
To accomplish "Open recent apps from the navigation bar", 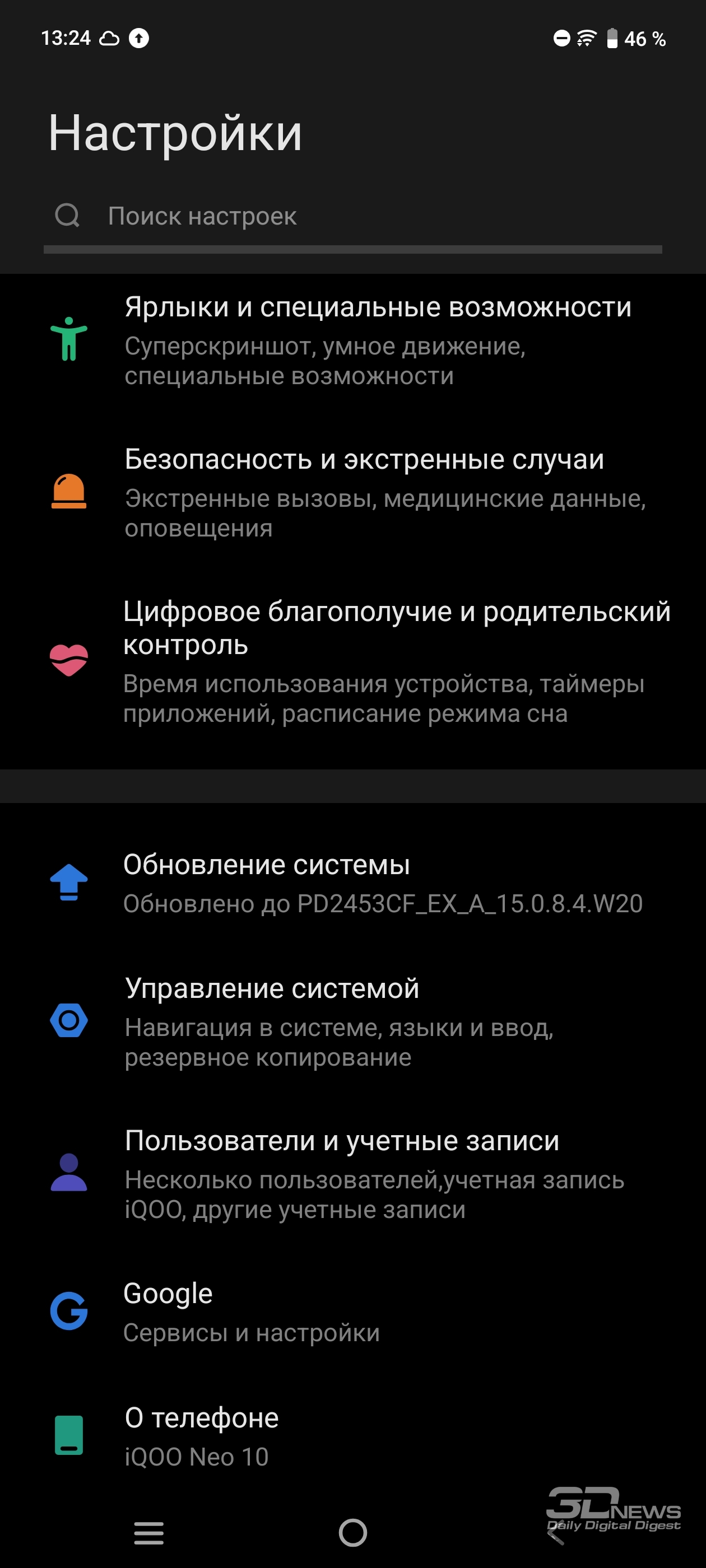I will (x=148, y=1533).
